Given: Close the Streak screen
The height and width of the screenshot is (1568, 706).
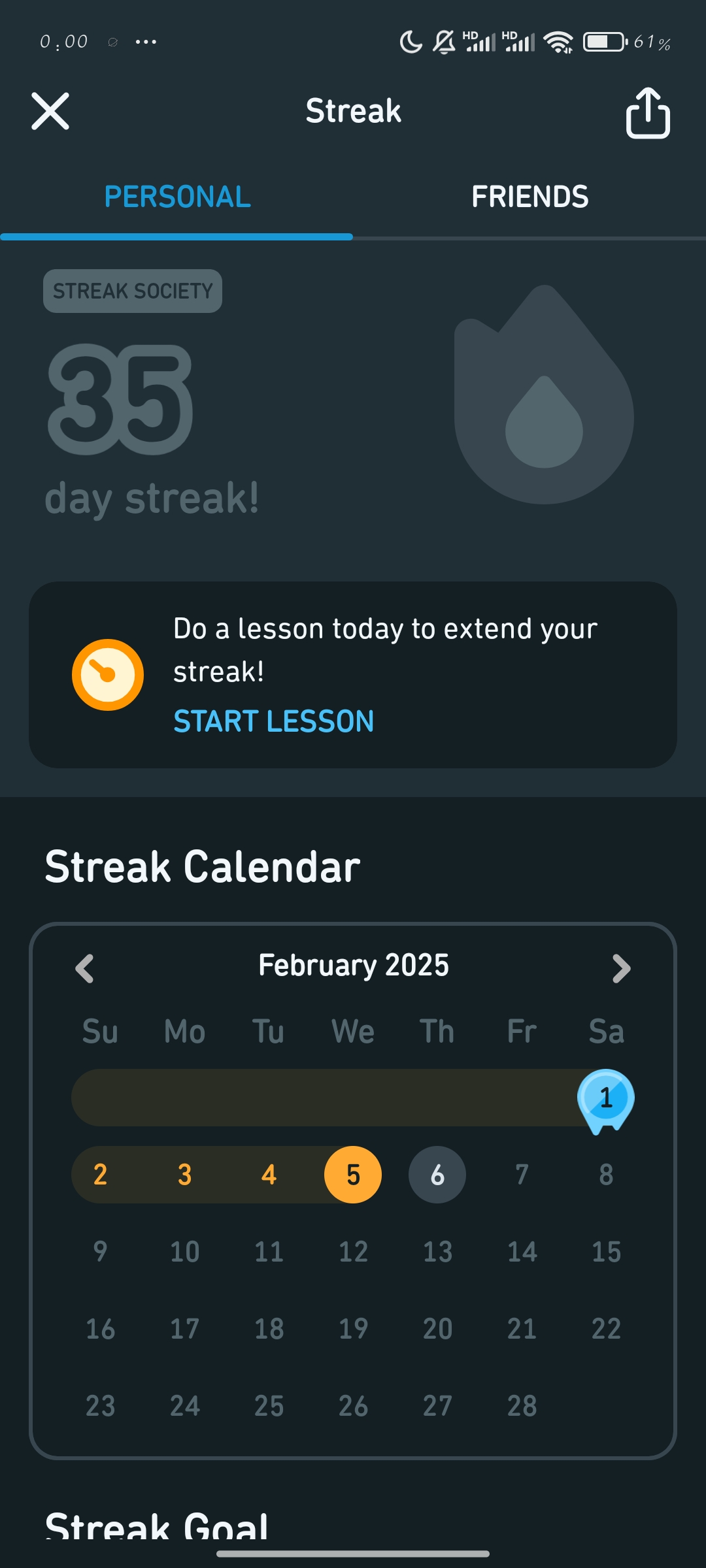Looking at the screenshot, I should coord(50,111).
